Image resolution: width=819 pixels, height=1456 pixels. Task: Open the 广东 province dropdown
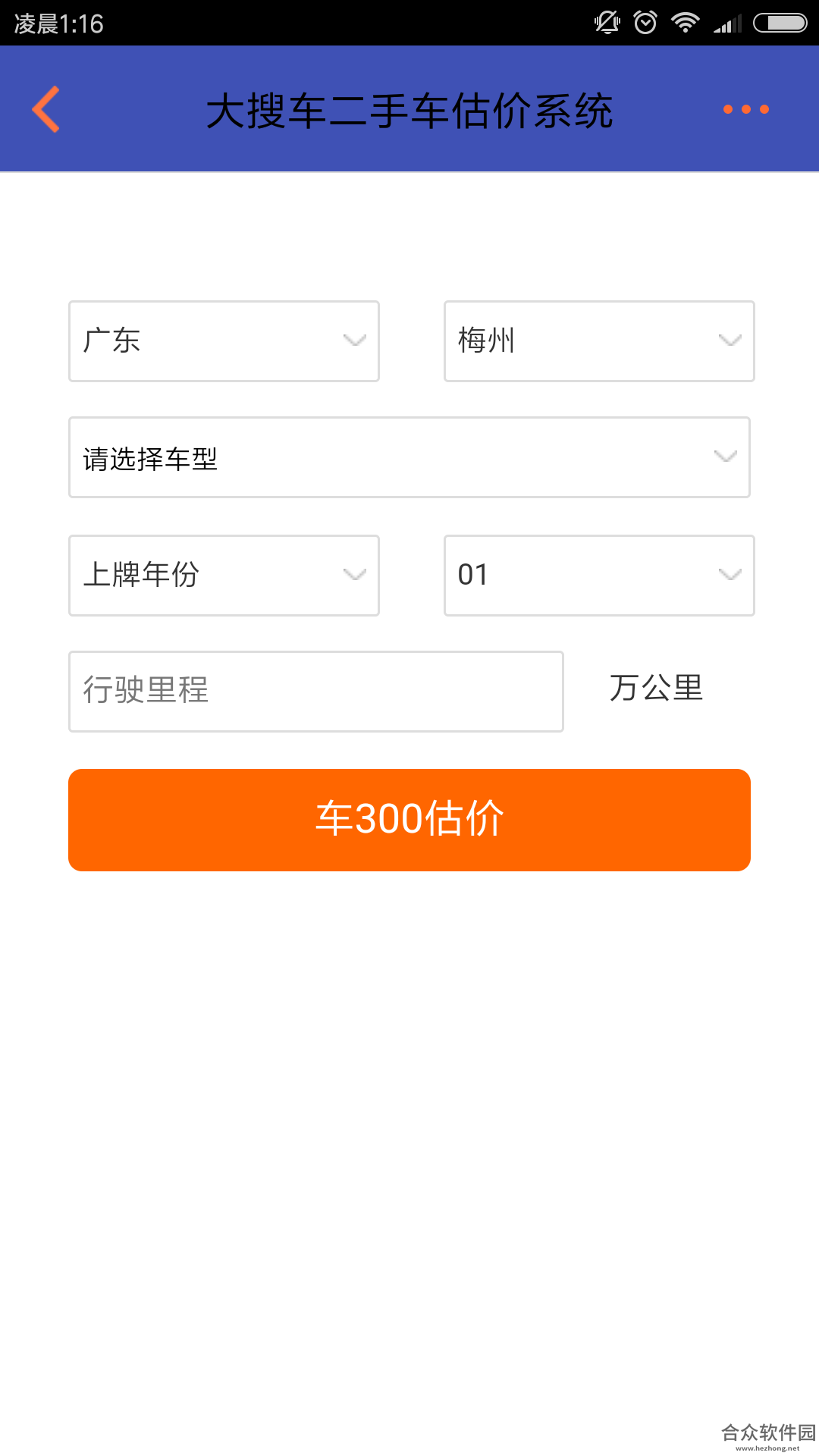(x=224, y=341)
